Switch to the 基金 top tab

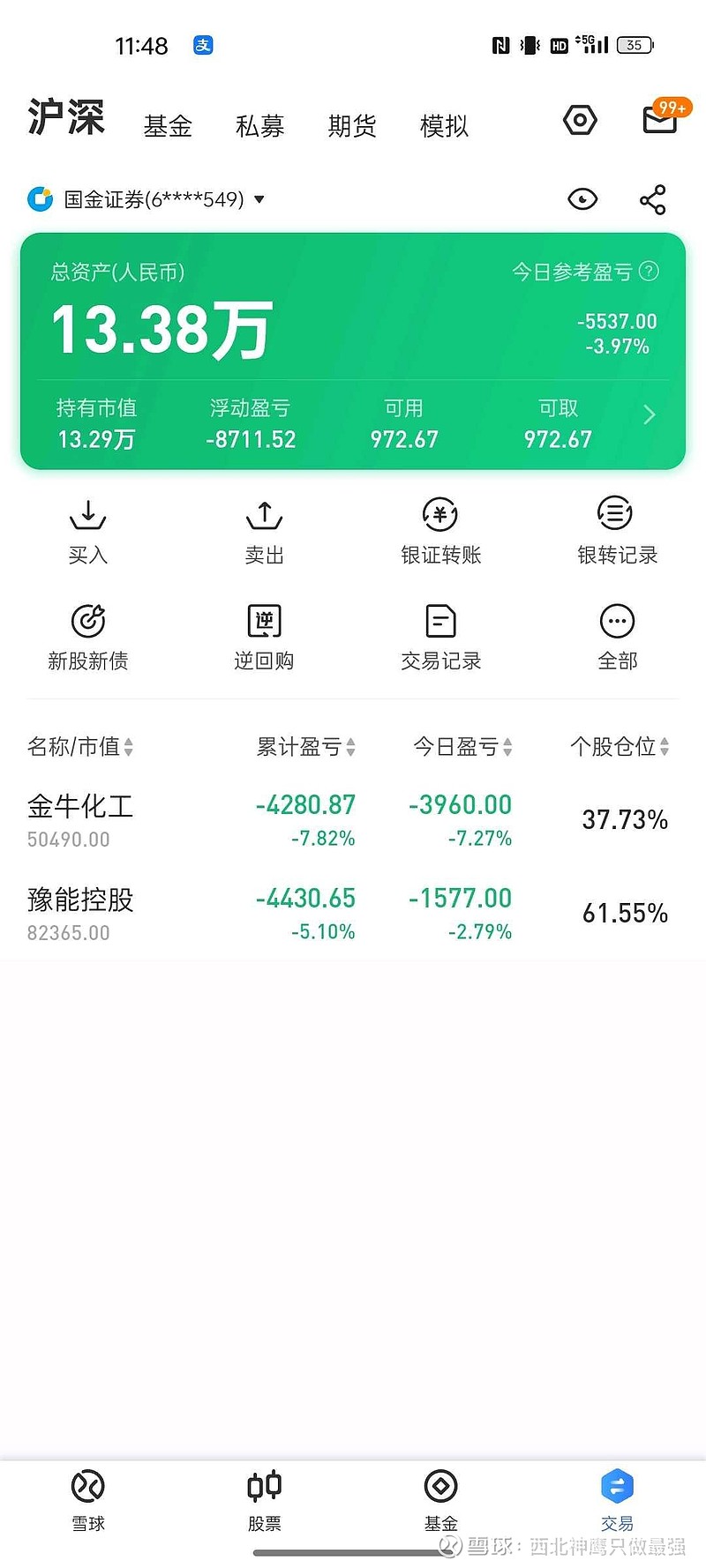tap(168, 126)
